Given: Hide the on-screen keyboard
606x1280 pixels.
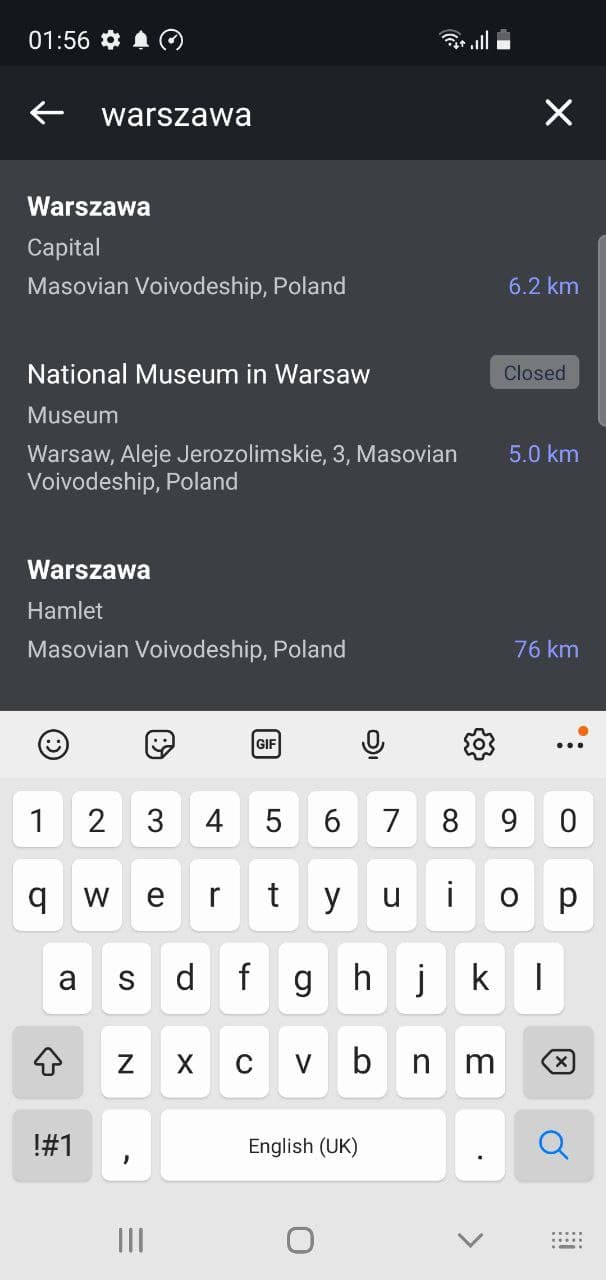Looking at the screenshot, I should (469, 1240).
